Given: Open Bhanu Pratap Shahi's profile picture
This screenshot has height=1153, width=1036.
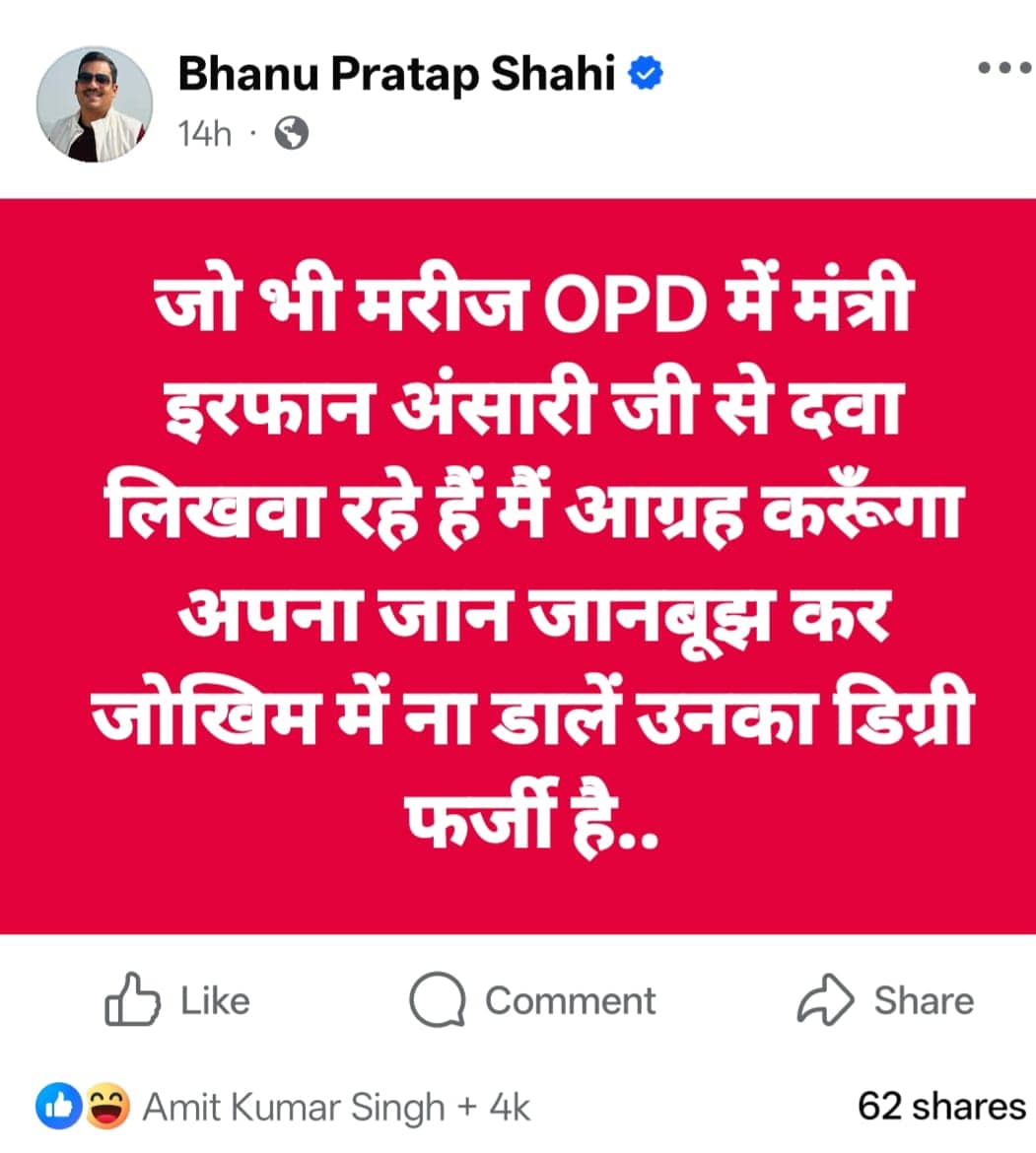Looking at the screenshot, I should pyautogui.click(x=96, y=103).
